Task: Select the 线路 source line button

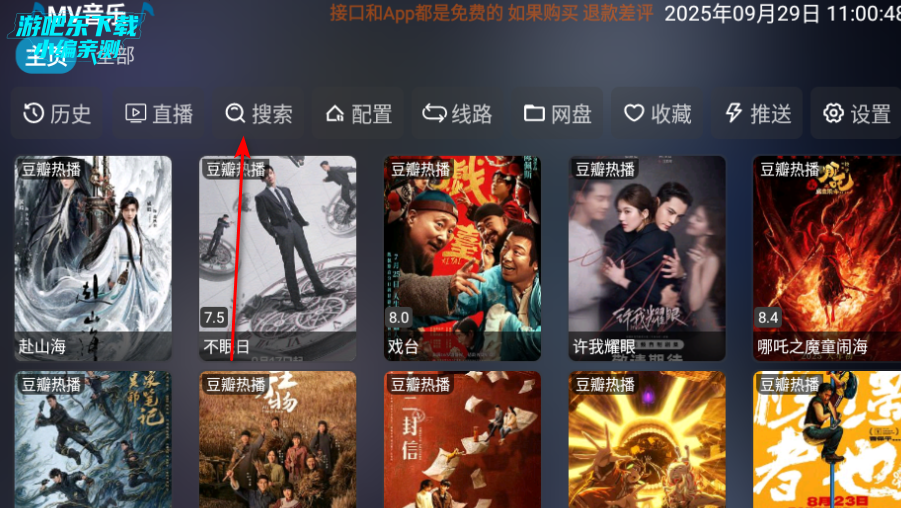Action: point(458,114)
